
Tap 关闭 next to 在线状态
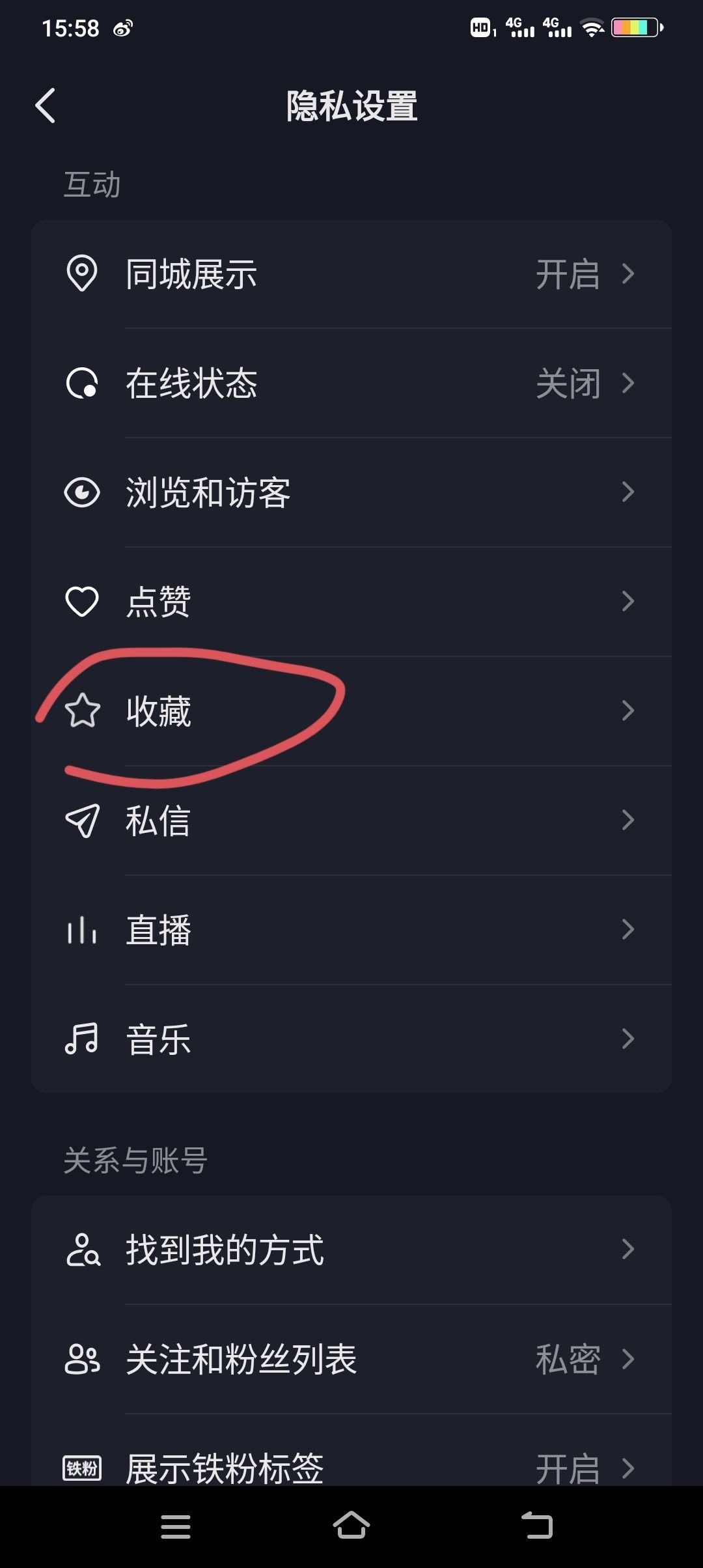(x=568, y=384)
